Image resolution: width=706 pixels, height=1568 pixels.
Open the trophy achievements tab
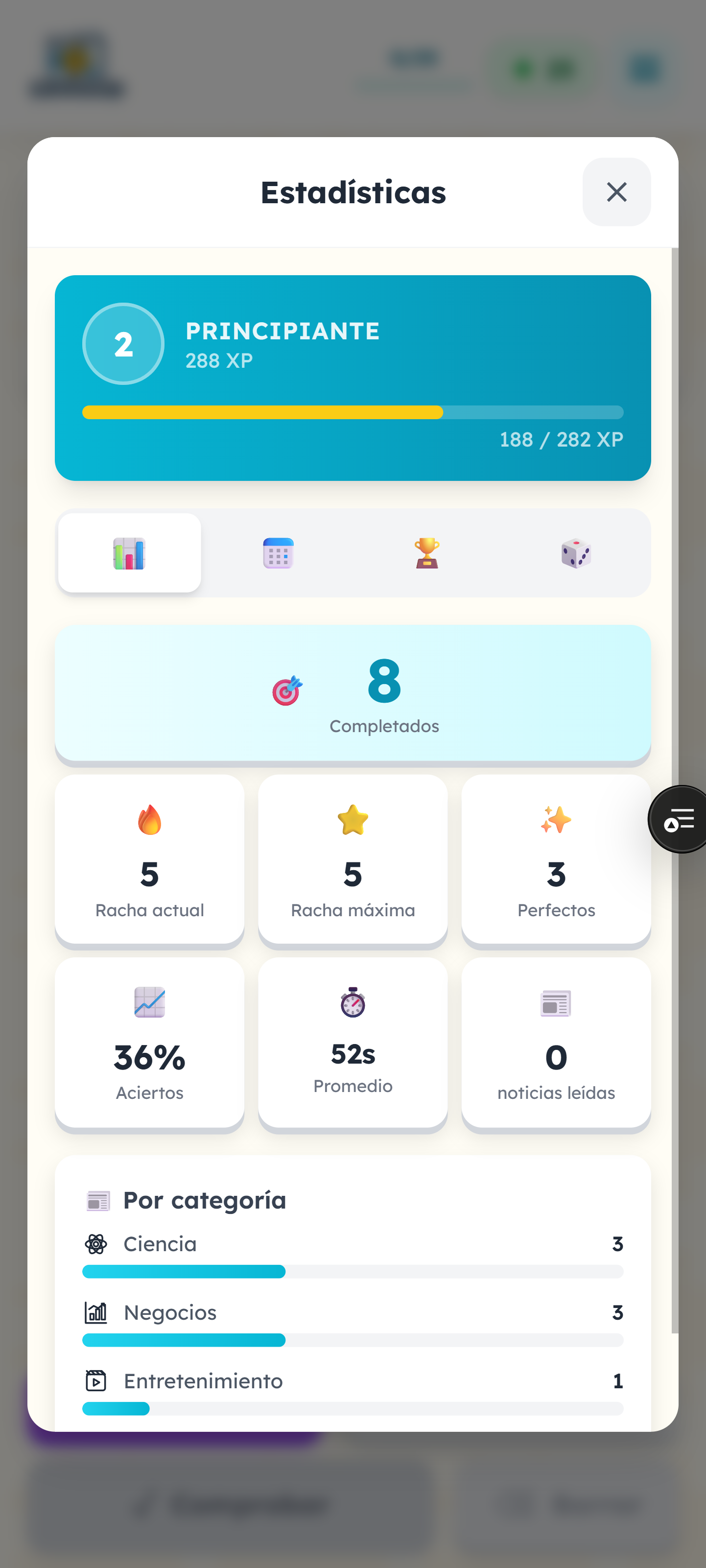click(427, 553)
